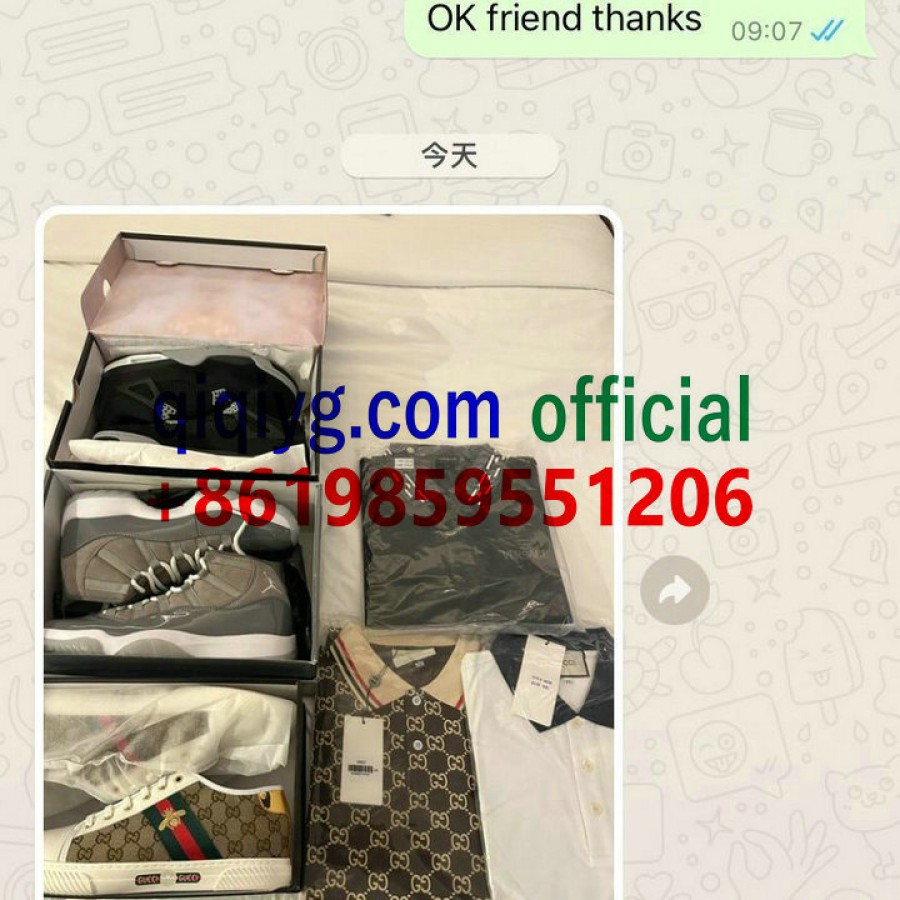Screen dimensions: 900x900
Task: Forward the photo message with the arrow icon
Action: coord(675,591)
